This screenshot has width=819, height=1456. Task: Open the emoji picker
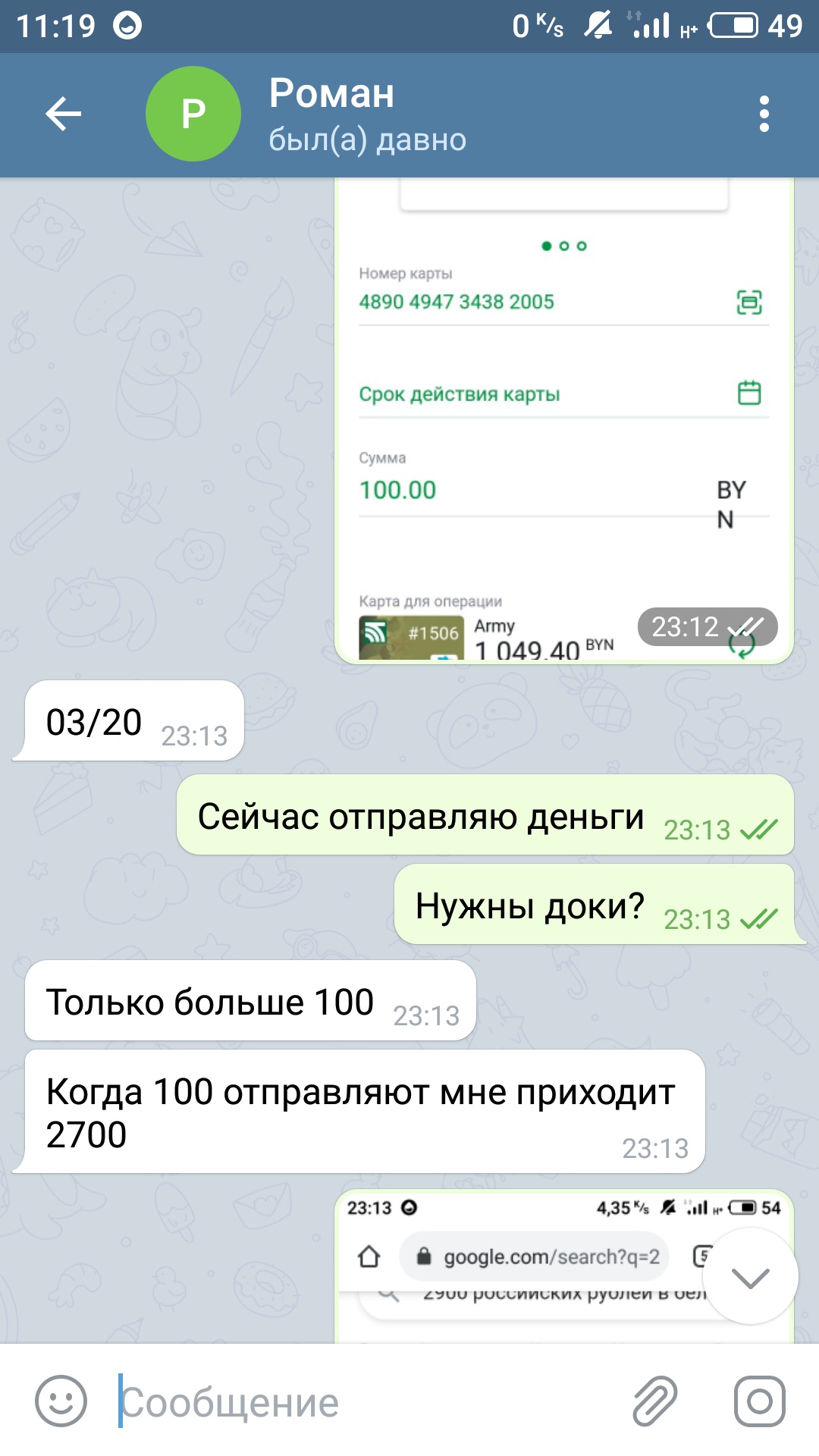pos(61,1401)
